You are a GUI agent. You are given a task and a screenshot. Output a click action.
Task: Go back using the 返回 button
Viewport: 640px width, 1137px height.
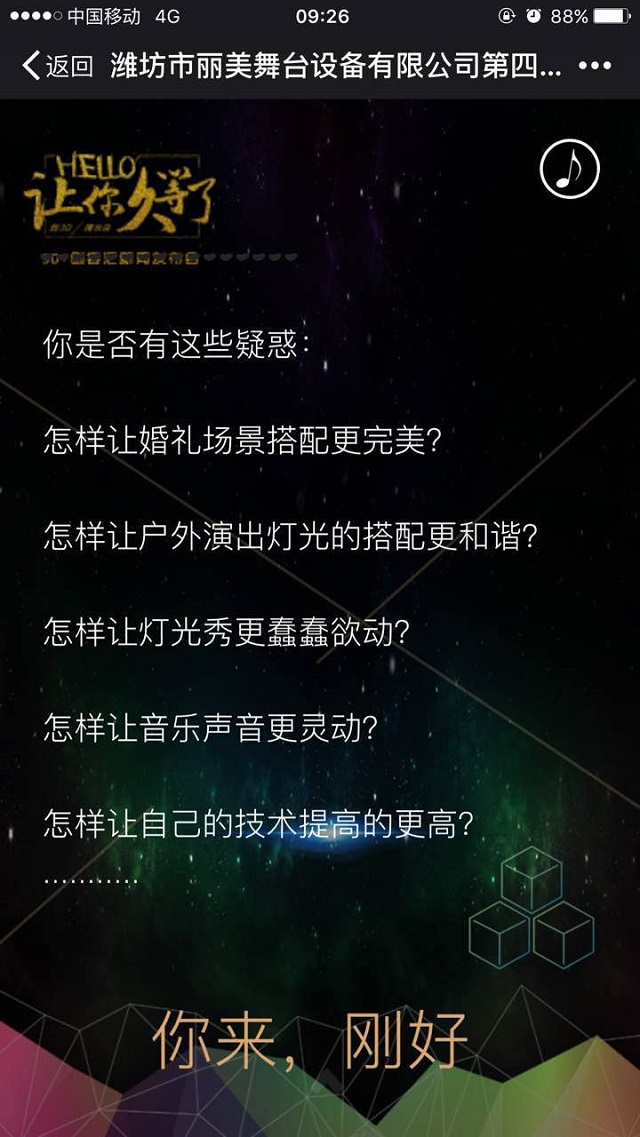pos(57,67)
